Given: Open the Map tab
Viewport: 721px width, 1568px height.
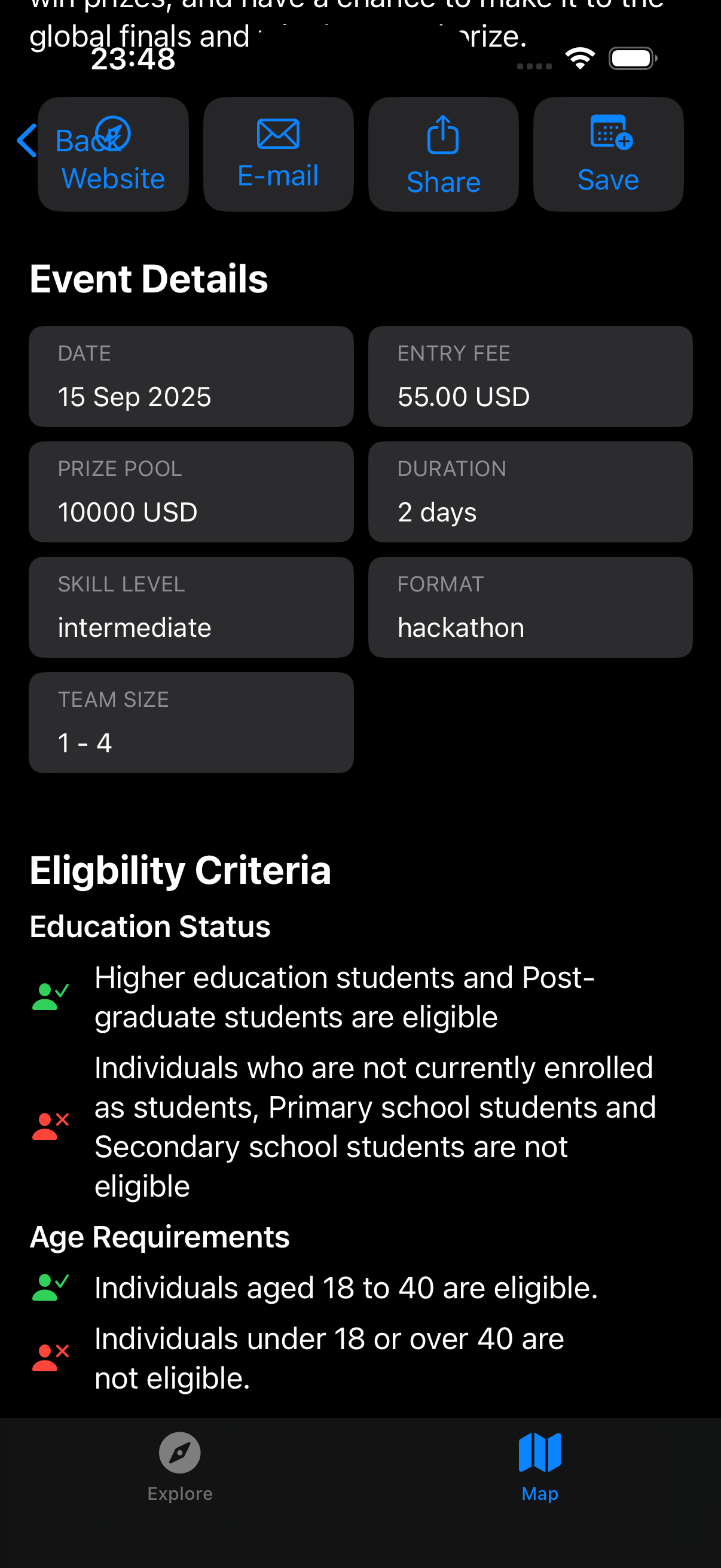Looking at the screenshot, I should [x=540, y=1467].
